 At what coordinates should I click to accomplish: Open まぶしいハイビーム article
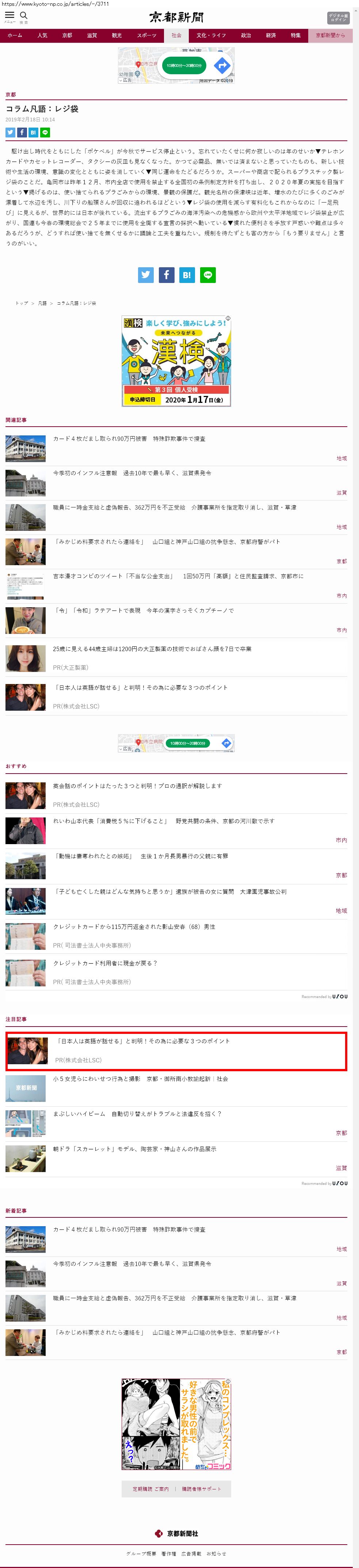click(x=137, y=1113)
